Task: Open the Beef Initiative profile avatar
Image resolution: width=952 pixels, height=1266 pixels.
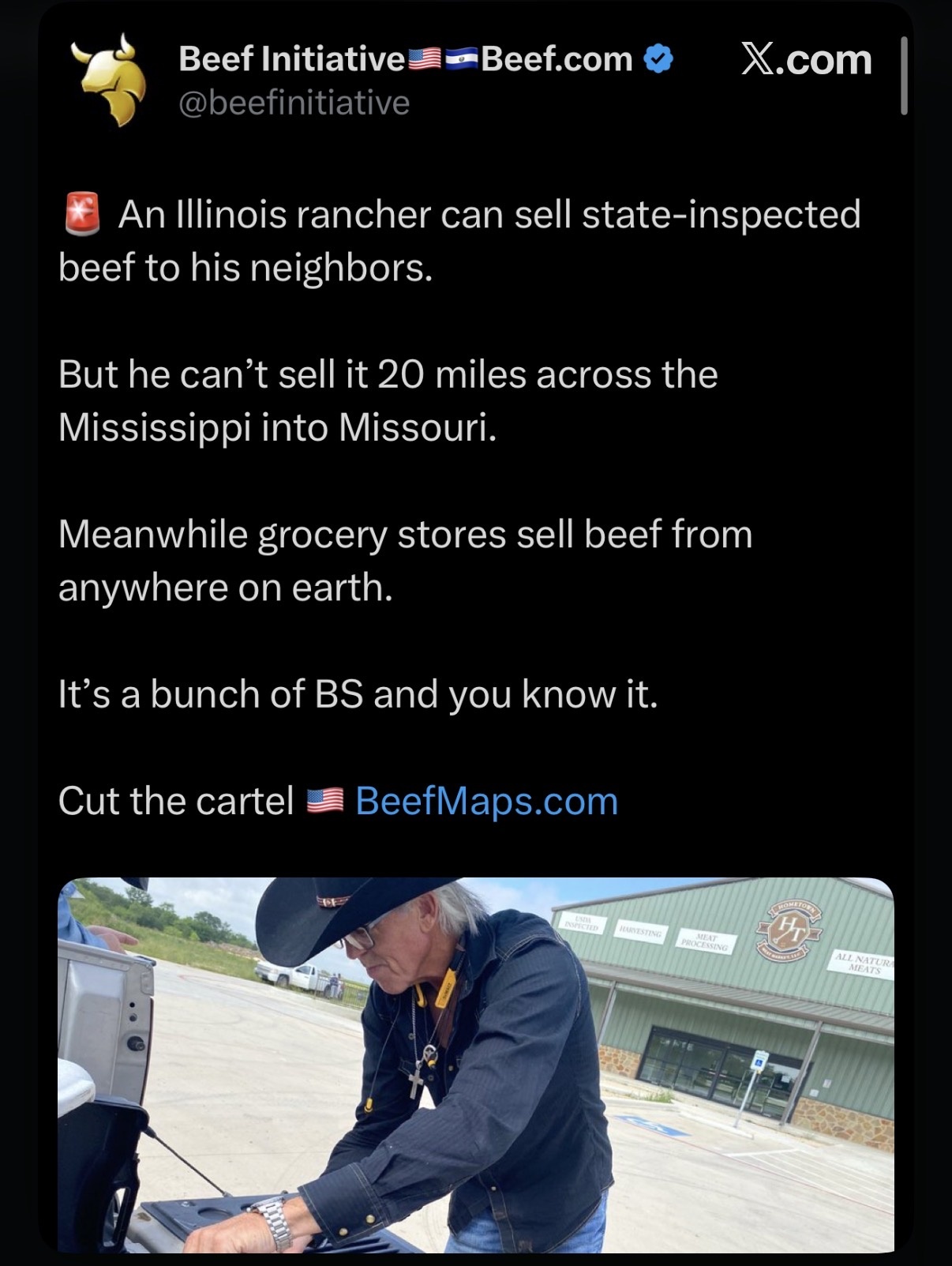Action: tap(110, 80)
